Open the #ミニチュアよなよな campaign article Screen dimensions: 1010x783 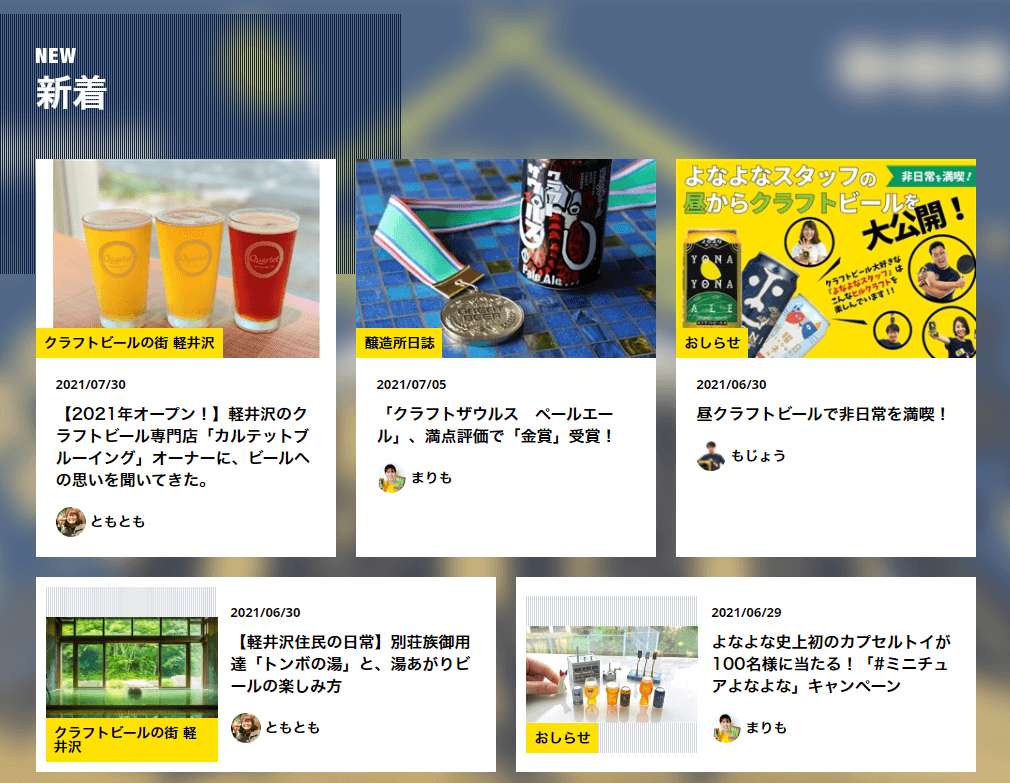tap(830, 664)
